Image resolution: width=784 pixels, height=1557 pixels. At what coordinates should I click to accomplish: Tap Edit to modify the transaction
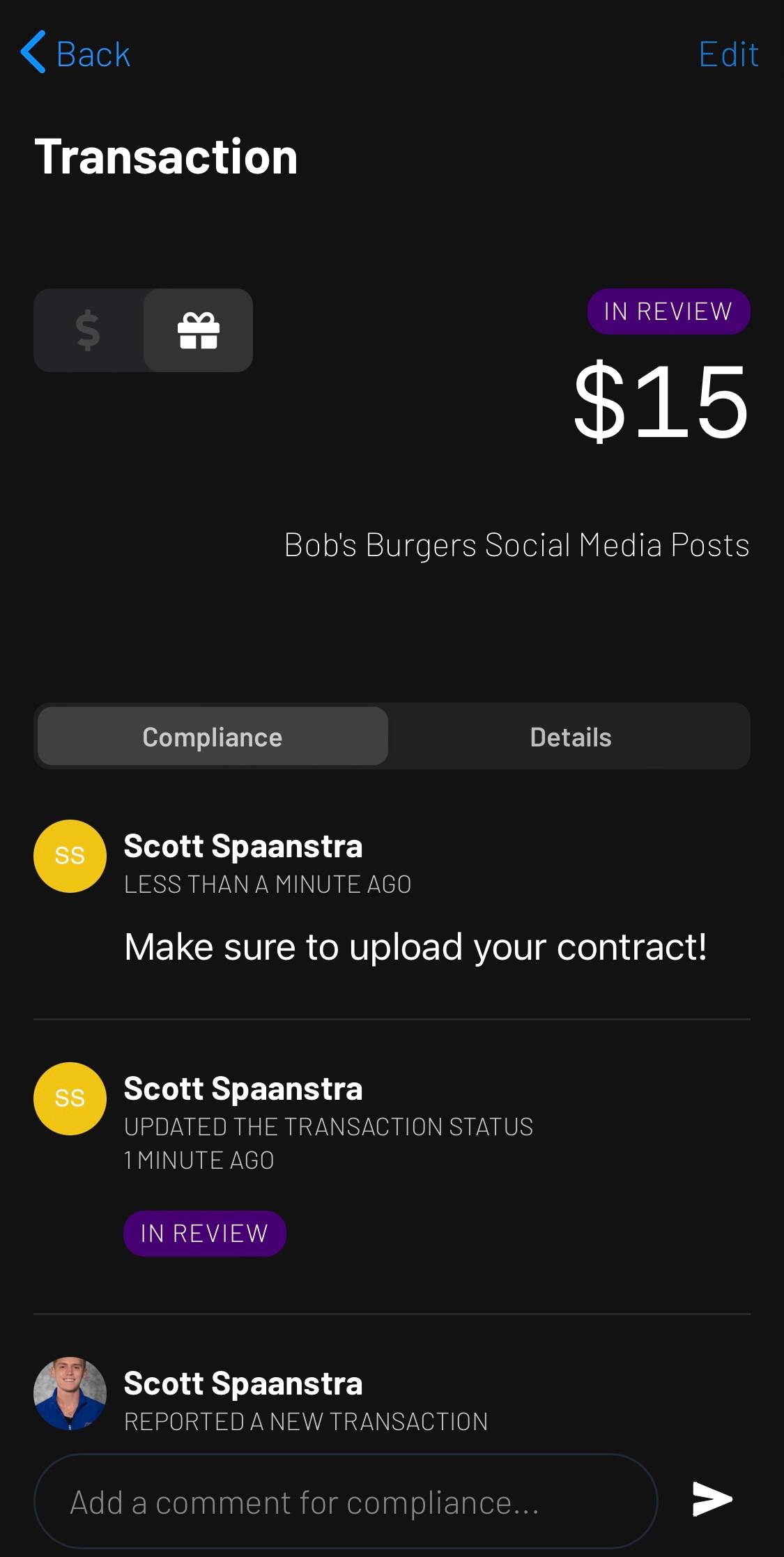pos(728,54)
